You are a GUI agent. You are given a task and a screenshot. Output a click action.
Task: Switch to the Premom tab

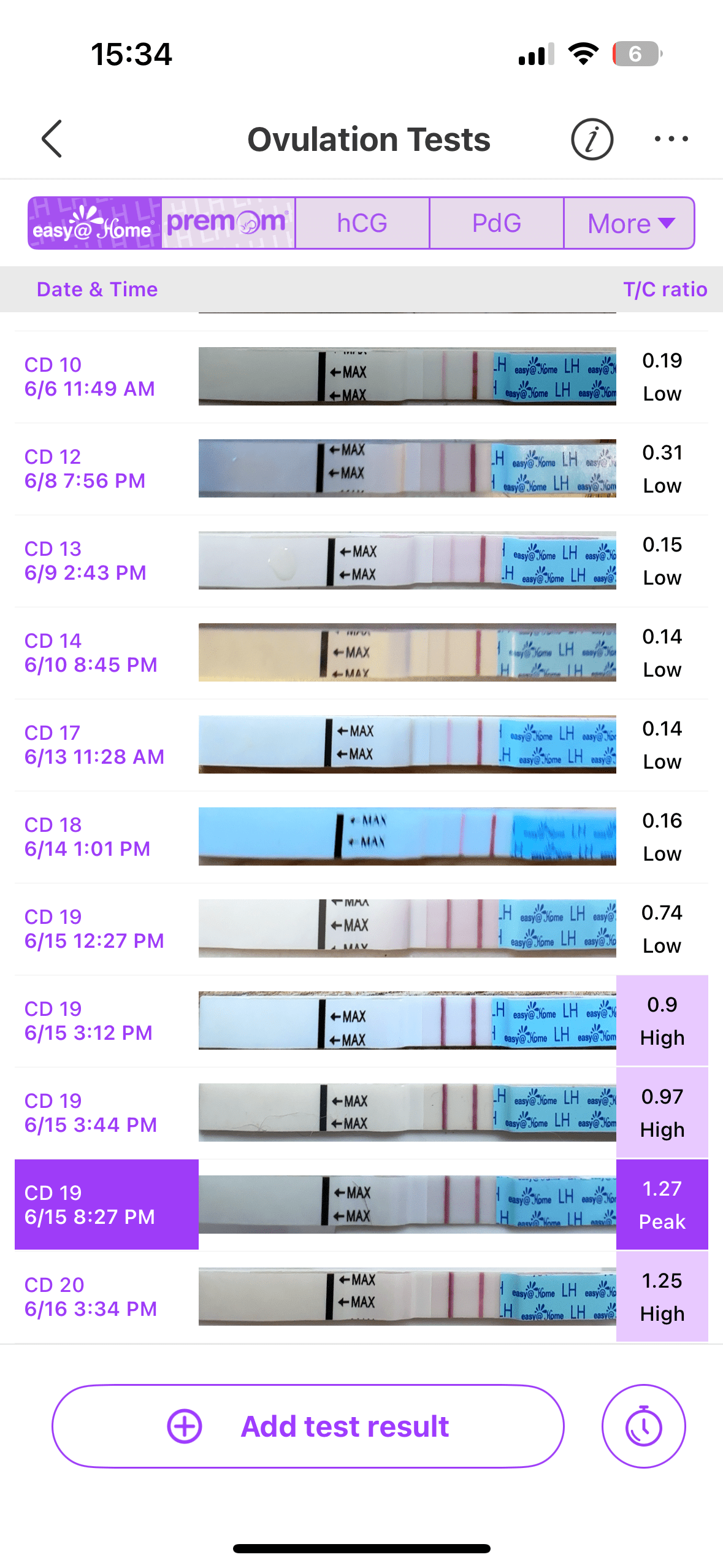[x=228, y=223]
